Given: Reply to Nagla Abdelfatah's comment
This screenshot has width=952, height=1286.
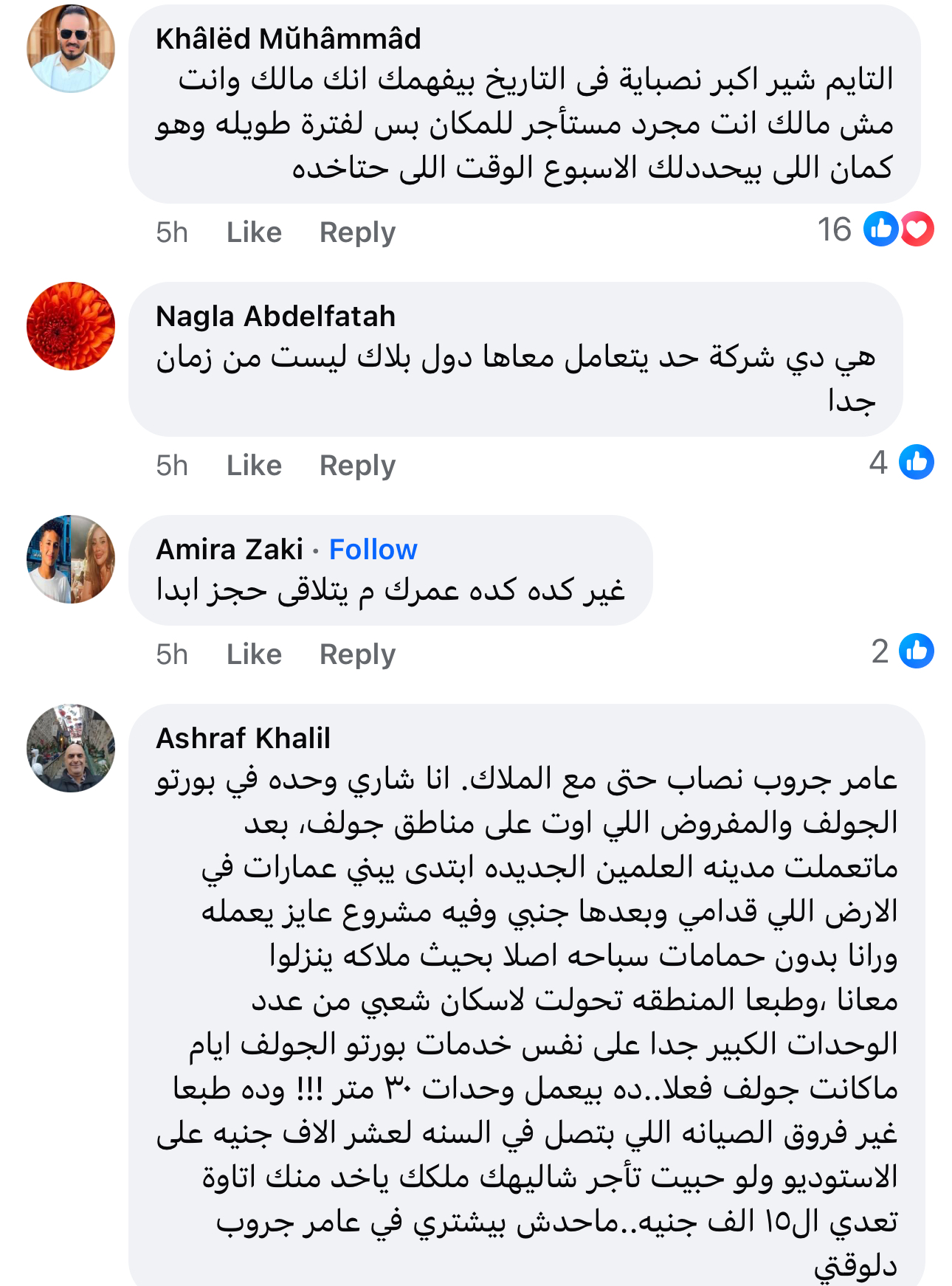Looking at the screenshot, I should (357, 466).
